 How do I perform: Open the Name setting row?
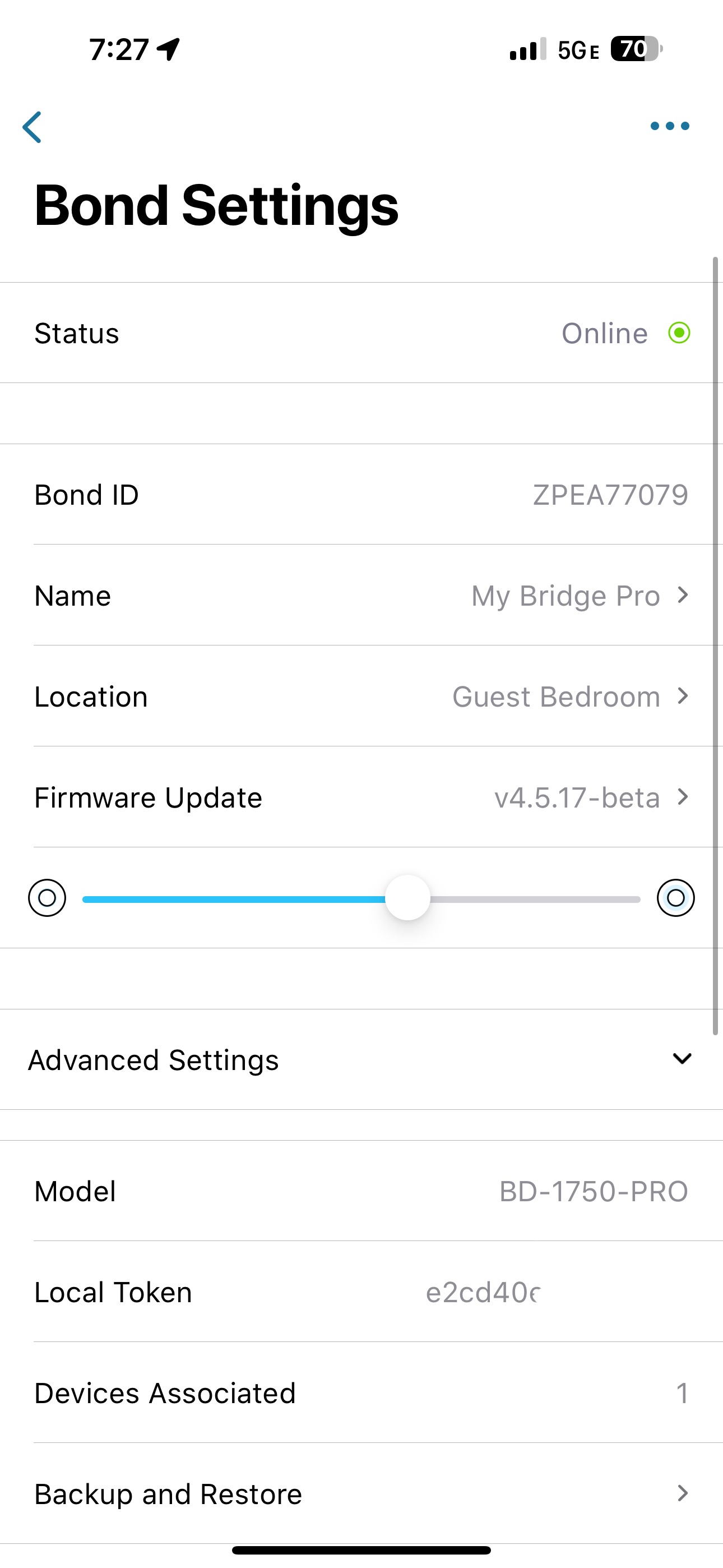pos(361,596)
